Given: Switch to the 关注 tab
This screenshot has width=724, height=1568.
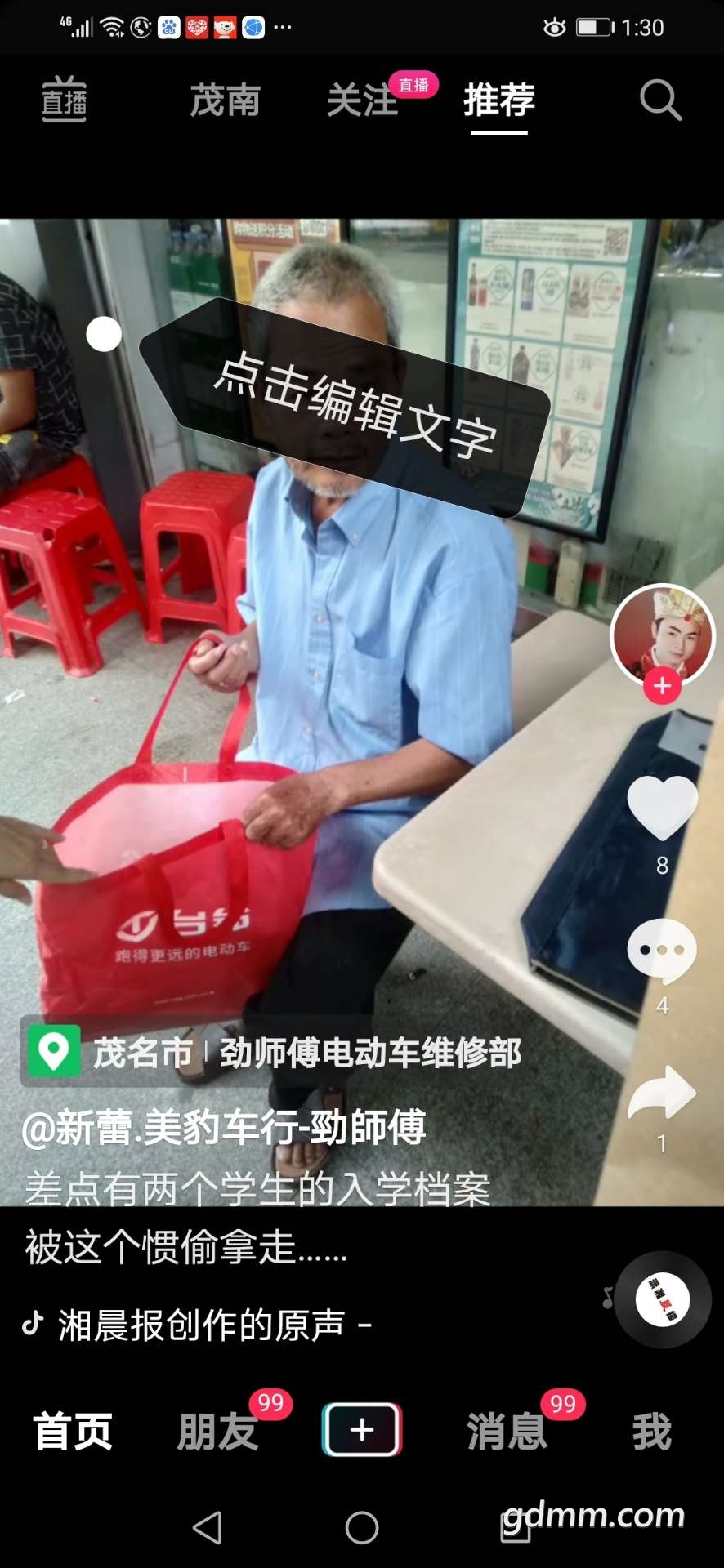Looking at the screenshot, I should (x=362, y=100).
